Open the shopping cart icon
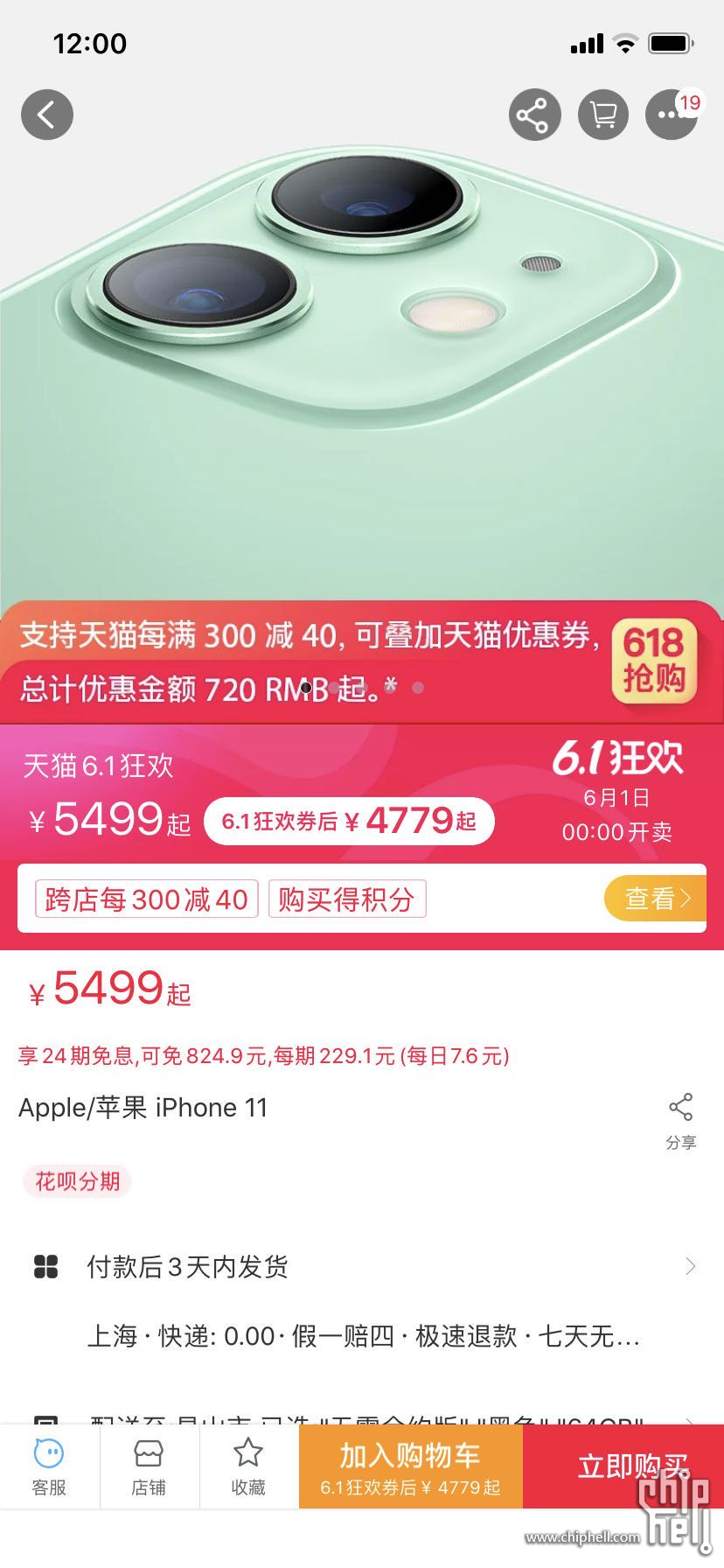 tap(603, 115)
